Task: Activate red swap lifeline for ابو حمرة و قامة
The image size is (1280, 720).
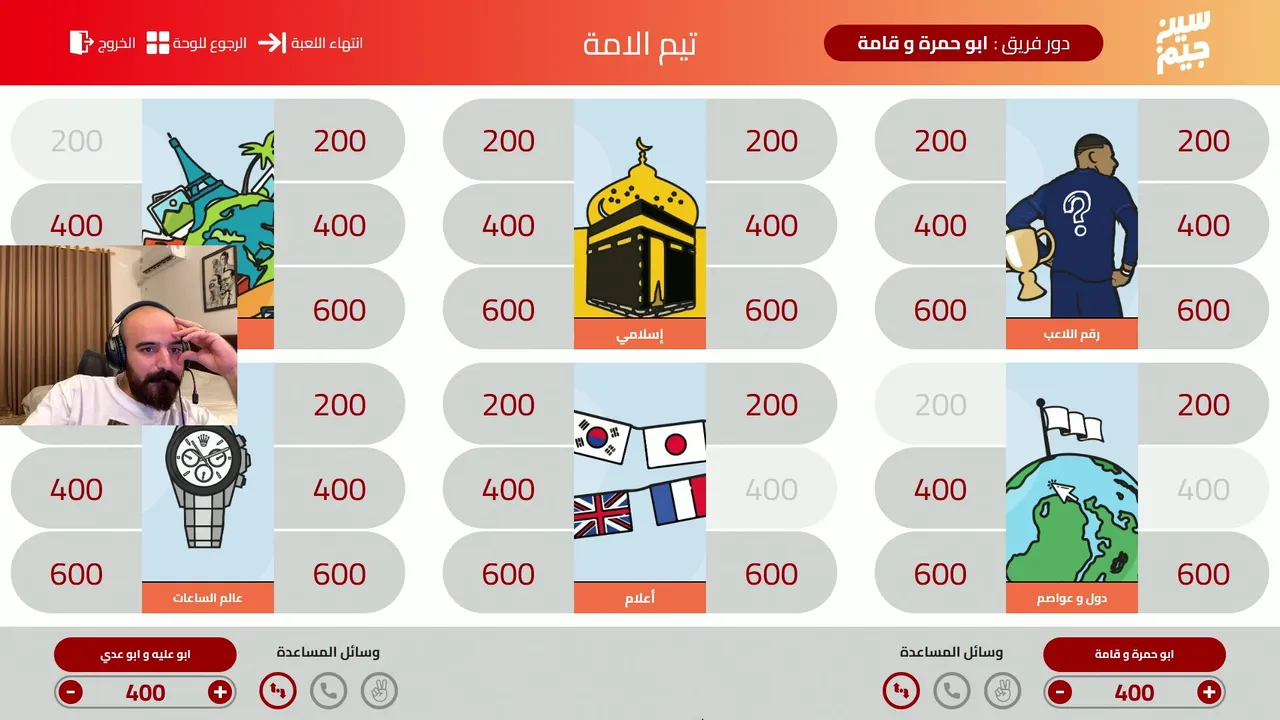Action: [x=900, y=690]
